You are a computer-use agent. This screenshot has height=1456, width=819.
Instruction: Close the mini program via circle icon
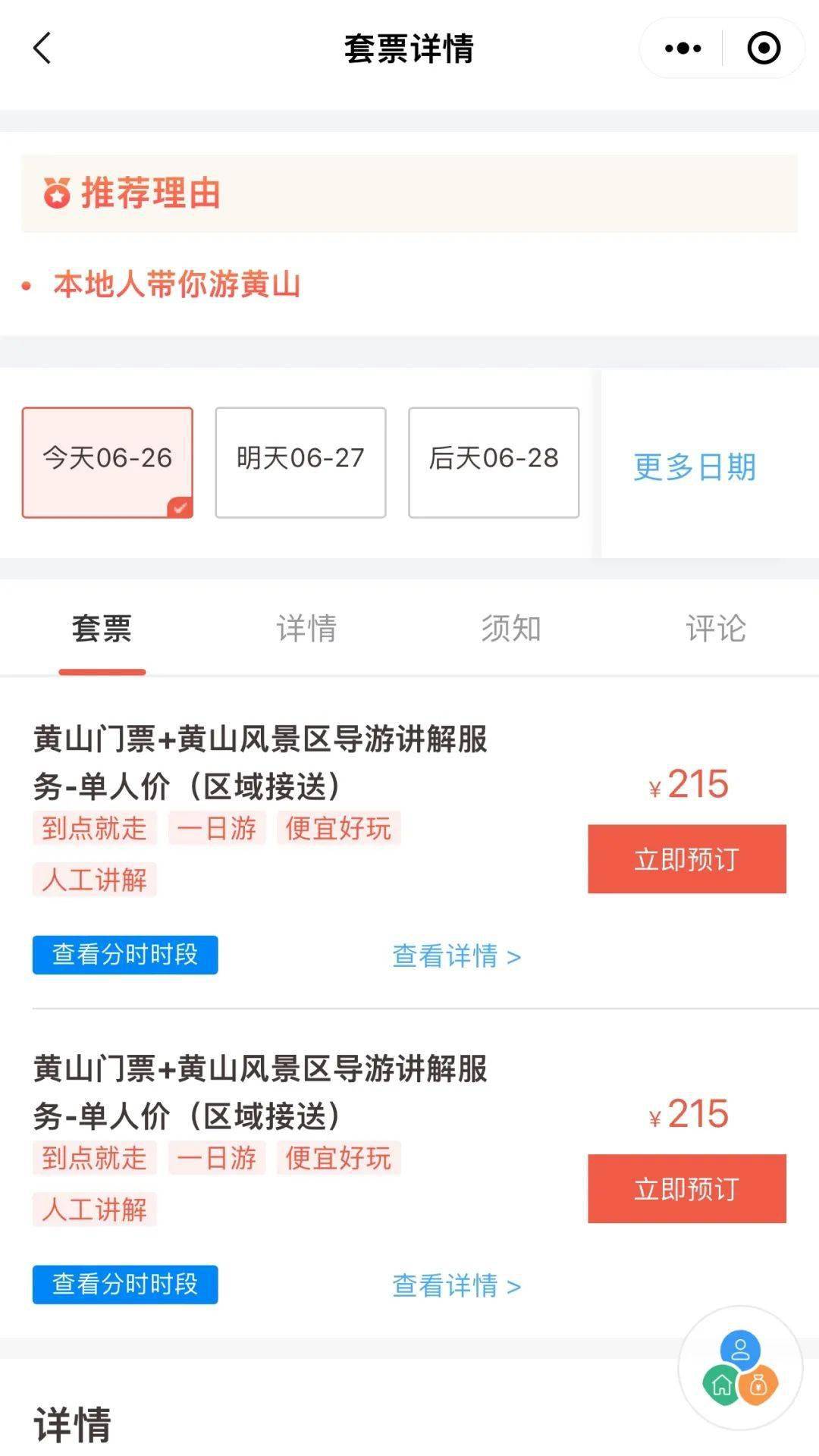click(x=763, y=49)
